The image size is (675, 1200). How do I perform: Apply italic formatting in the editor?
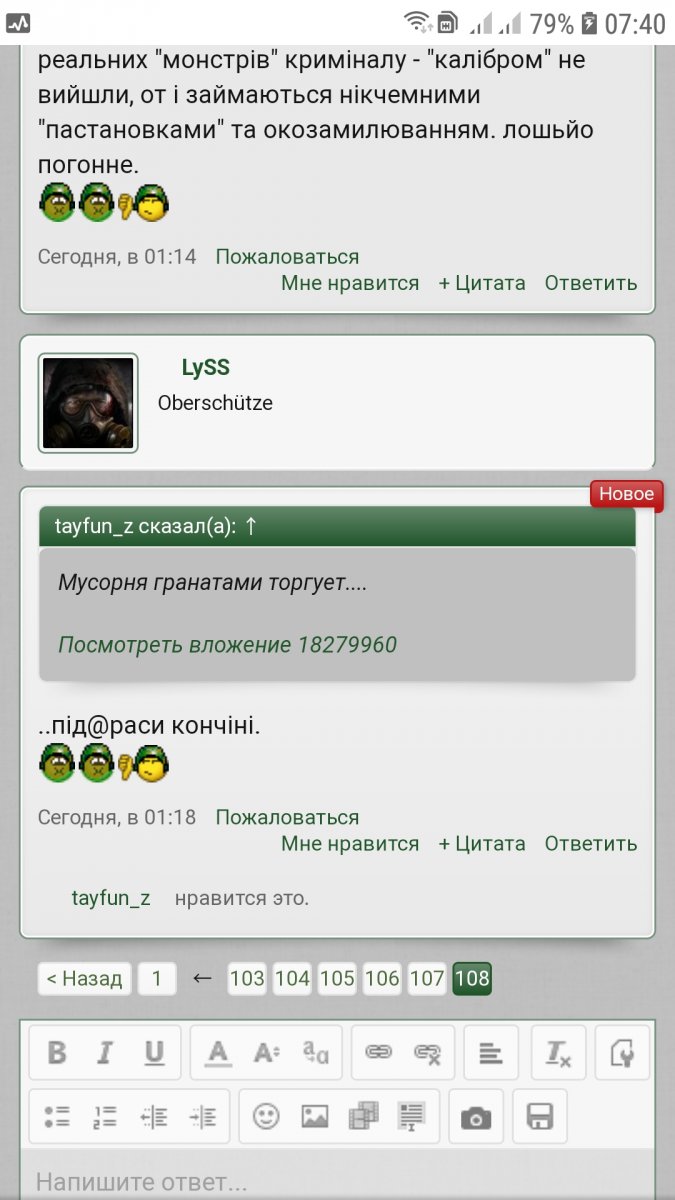click(105, 1052)
